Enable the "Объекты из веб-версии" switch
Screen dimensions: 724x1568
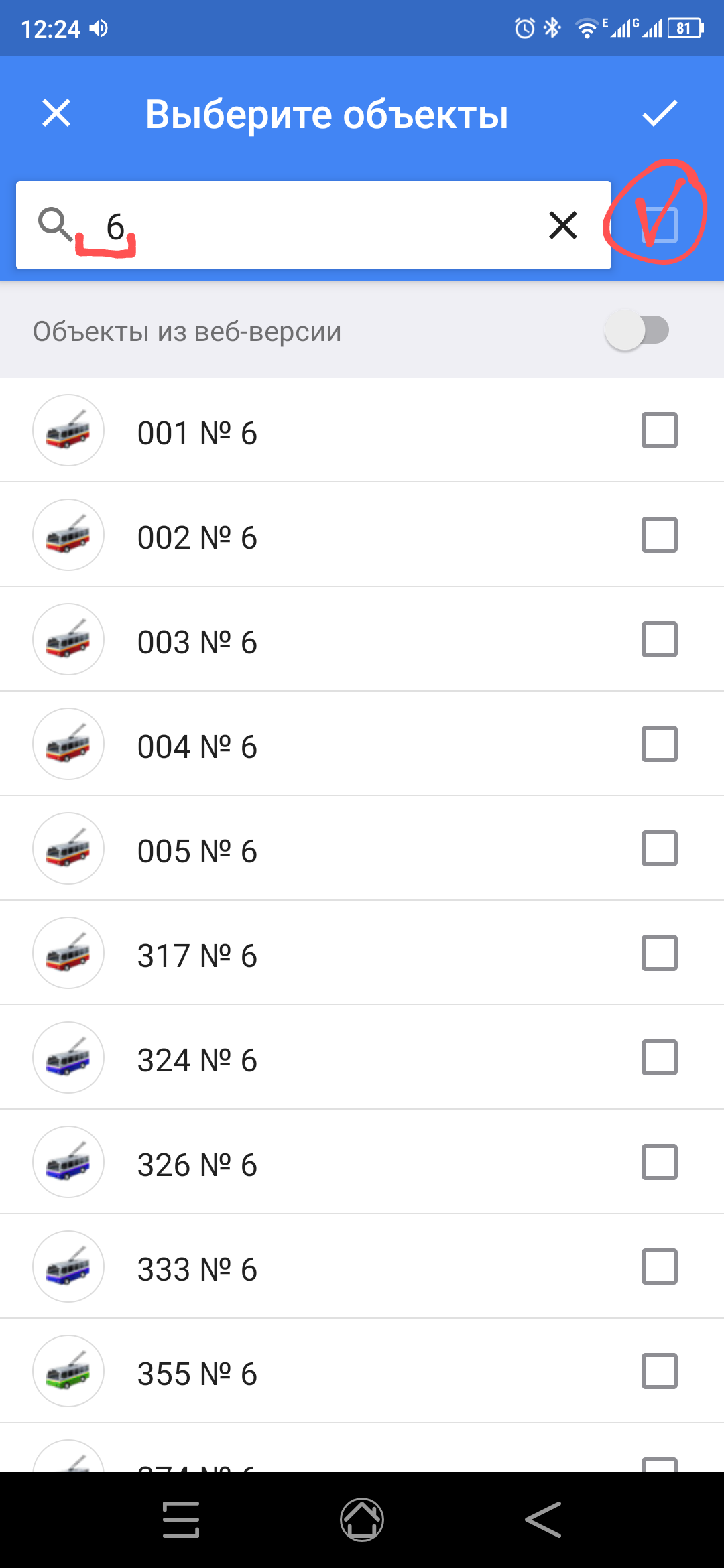coord(637,330)
